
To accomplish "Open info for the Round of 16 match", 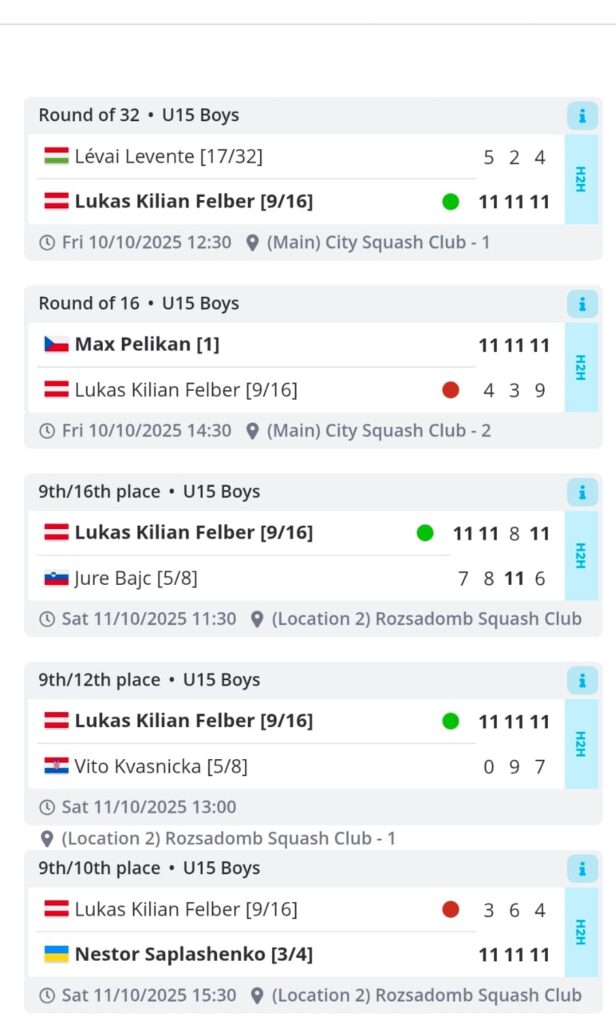I will point(582,303).
